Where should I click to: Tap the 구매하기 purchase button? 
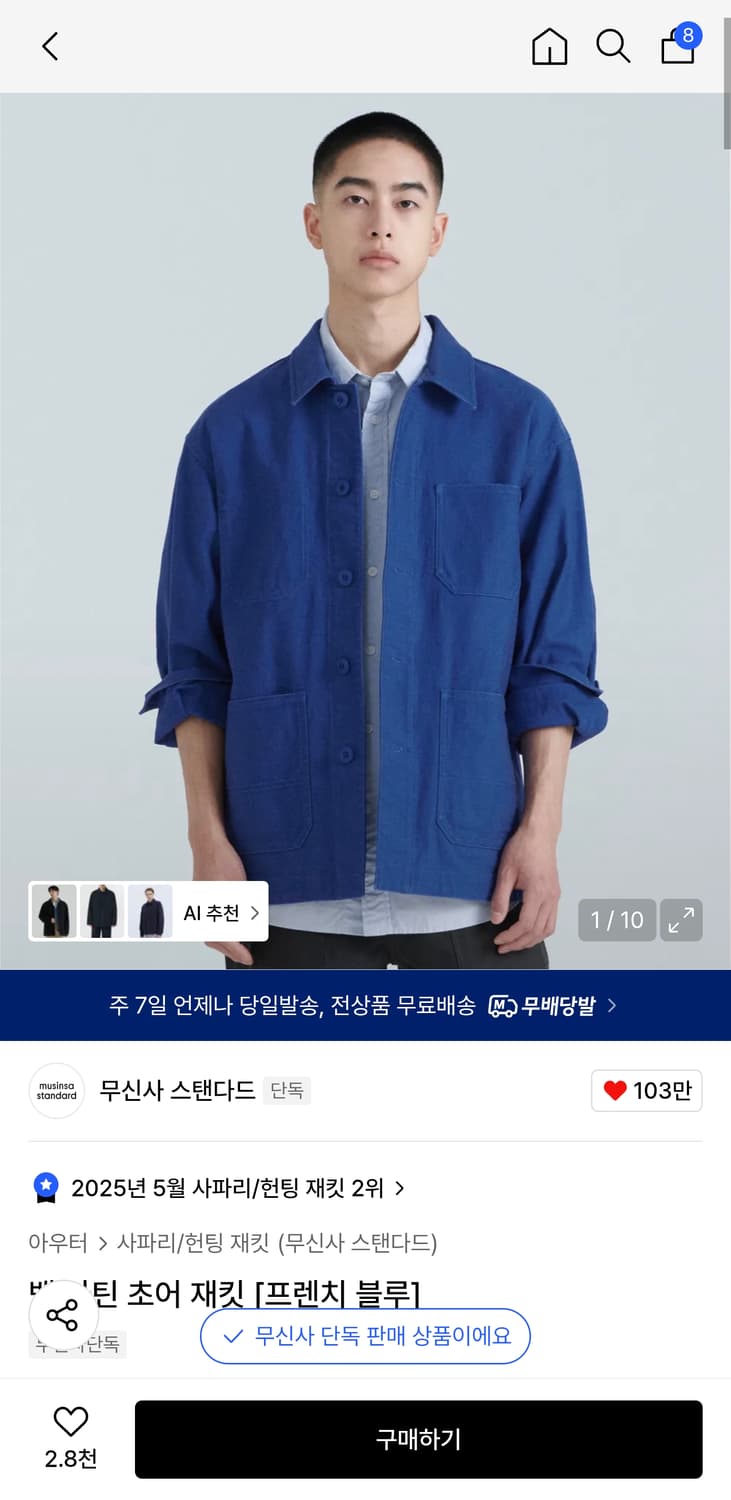tap(419, 1438)
